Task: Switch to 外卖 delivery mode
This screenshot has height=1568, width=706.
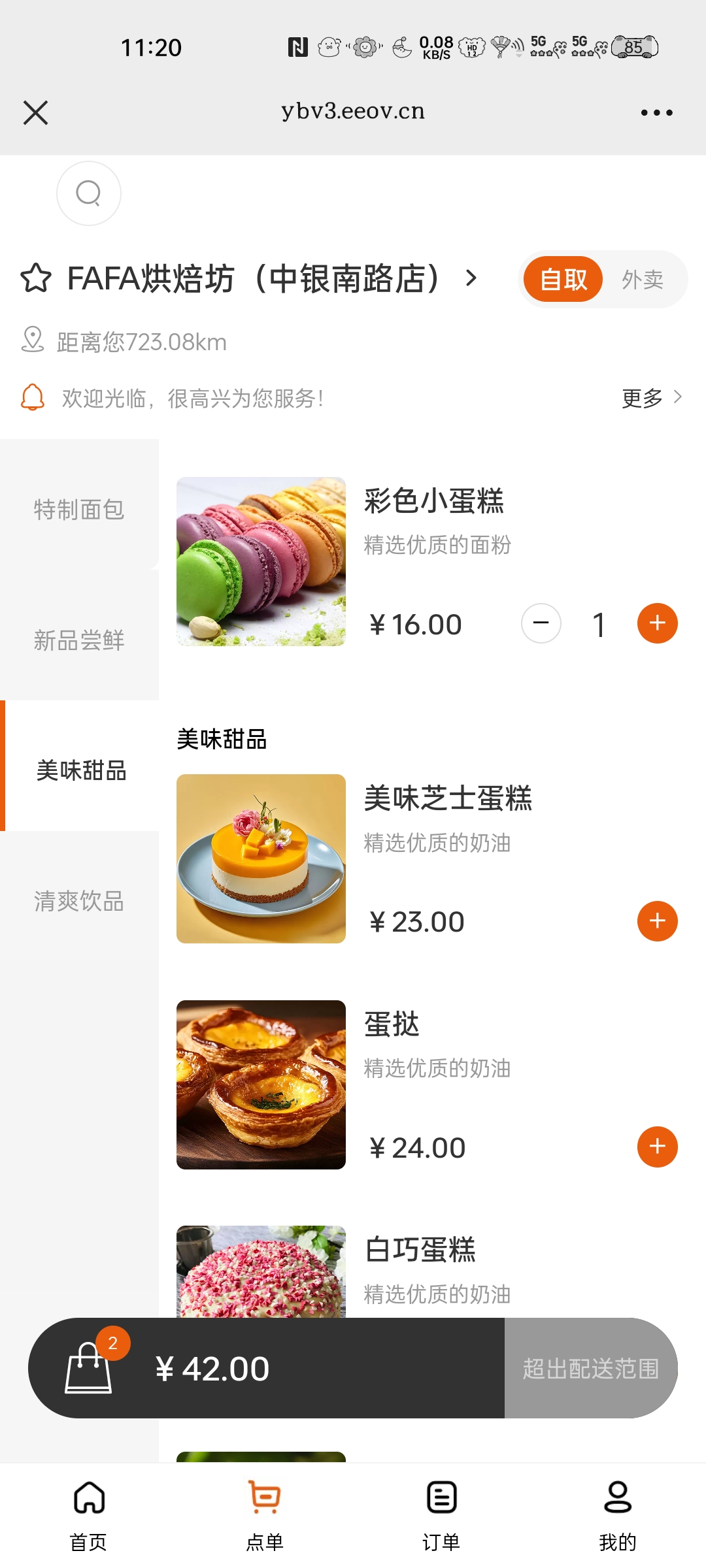Action: point(642,280)
